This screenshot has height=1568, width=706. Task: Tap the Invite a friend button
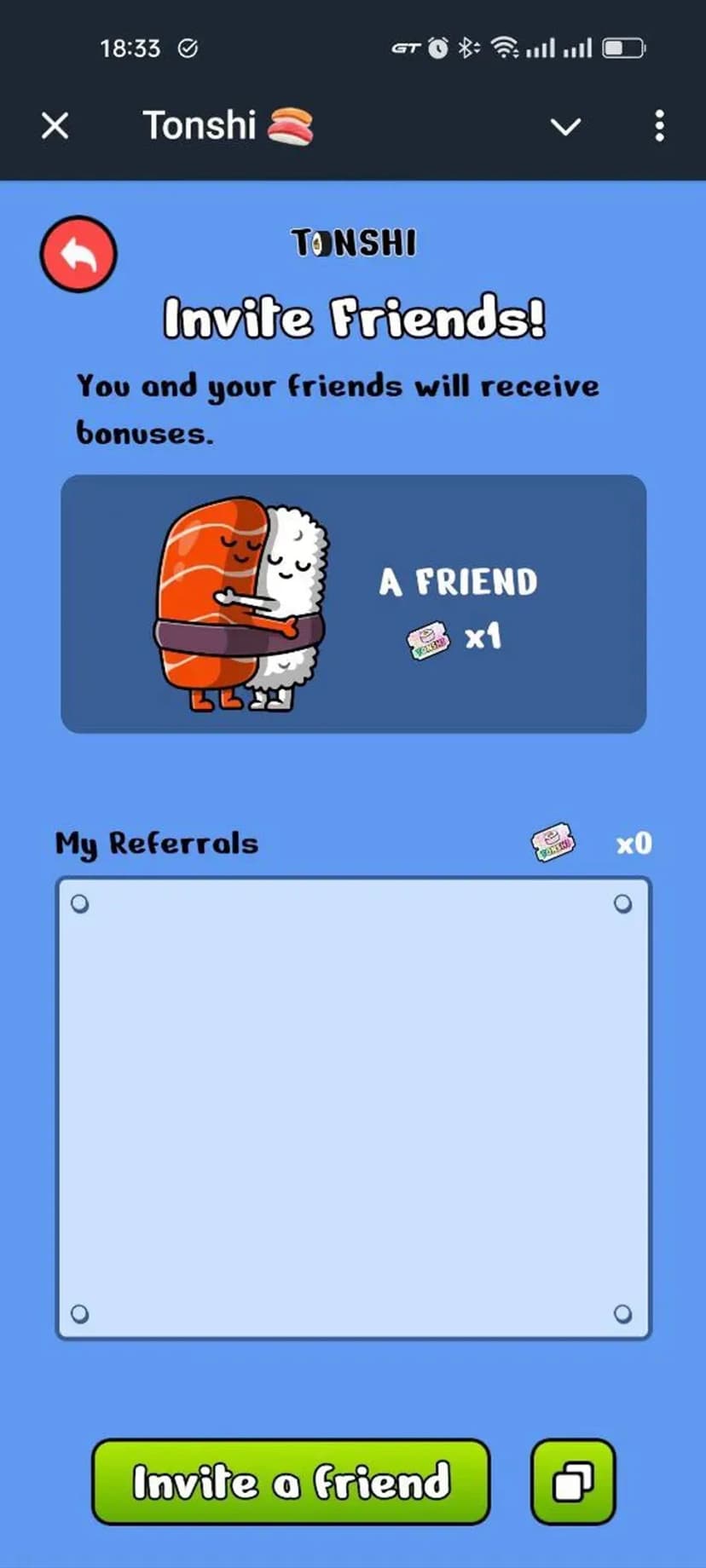(291, 1481)
